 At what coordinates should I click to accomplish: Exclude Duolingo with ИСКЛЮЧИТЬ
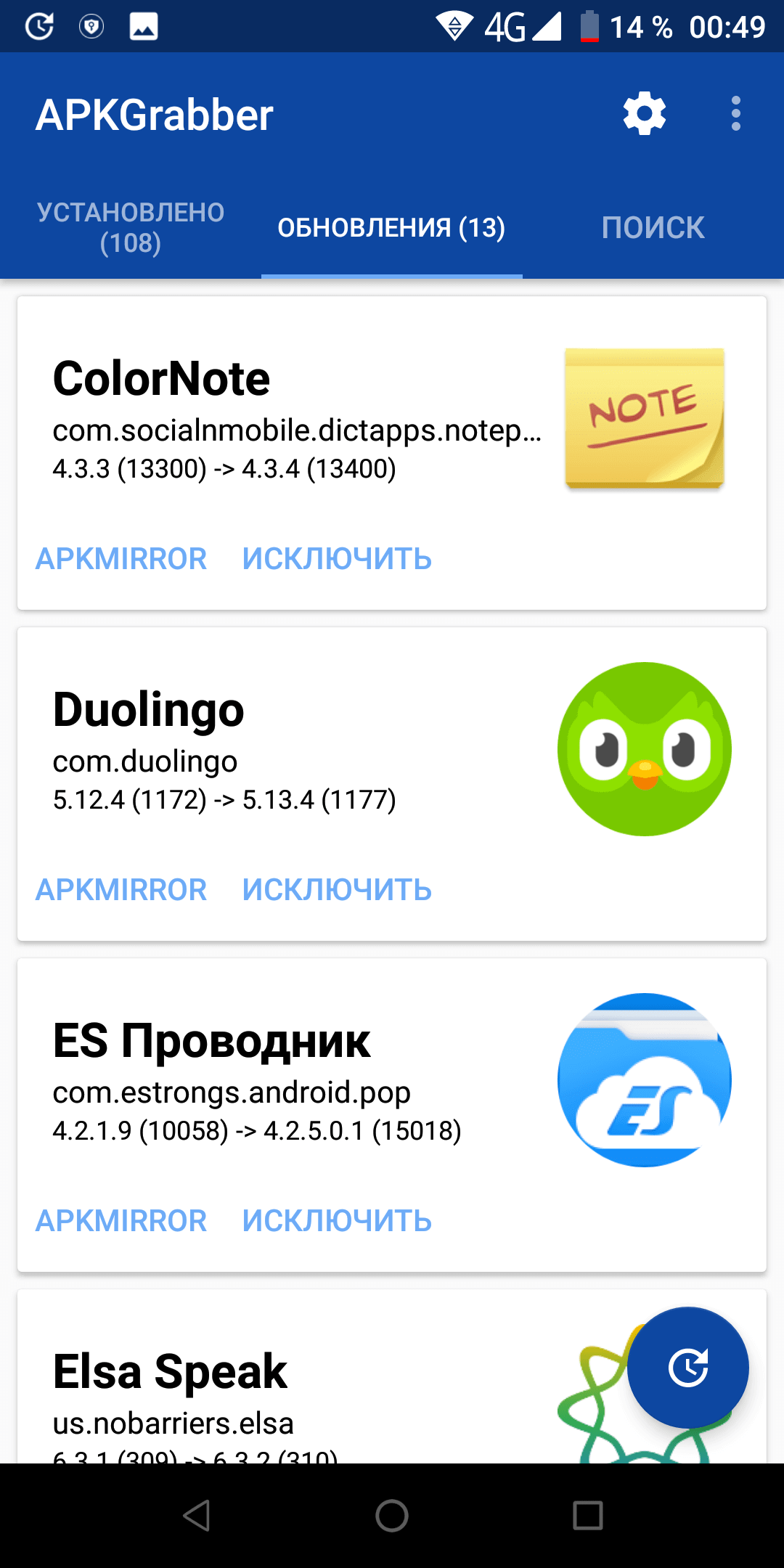[337, 890]
